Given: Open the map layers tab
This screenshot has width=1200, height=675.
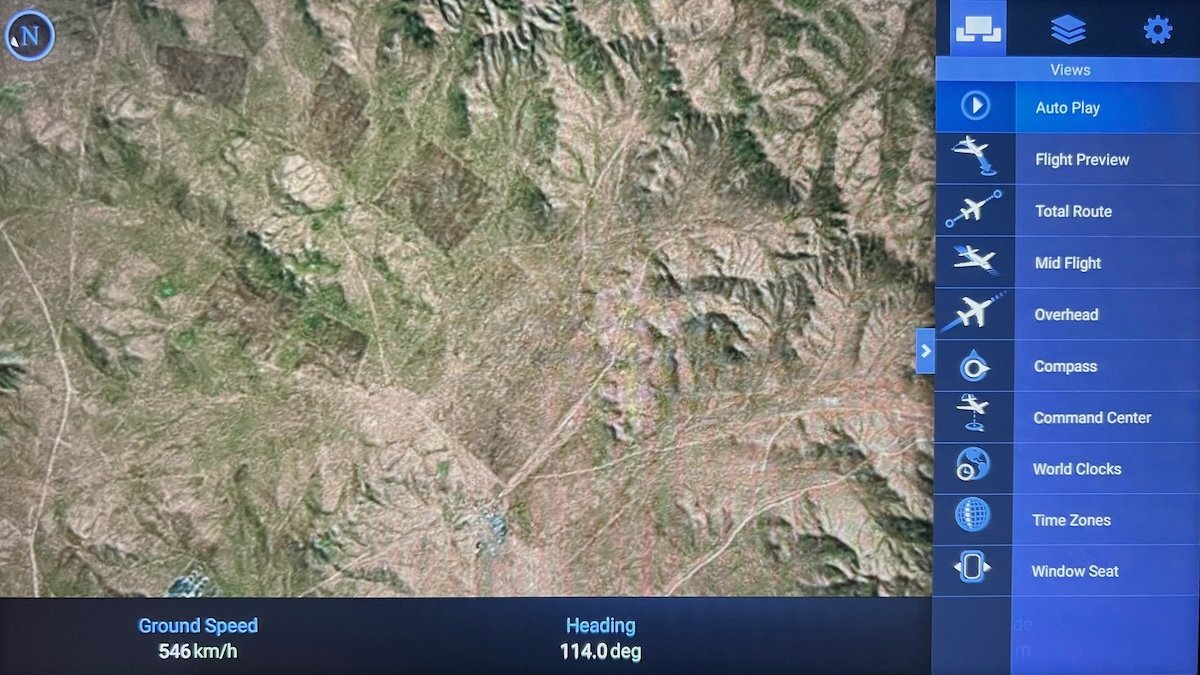Looking at the screenshot, I should point(1068,30).
